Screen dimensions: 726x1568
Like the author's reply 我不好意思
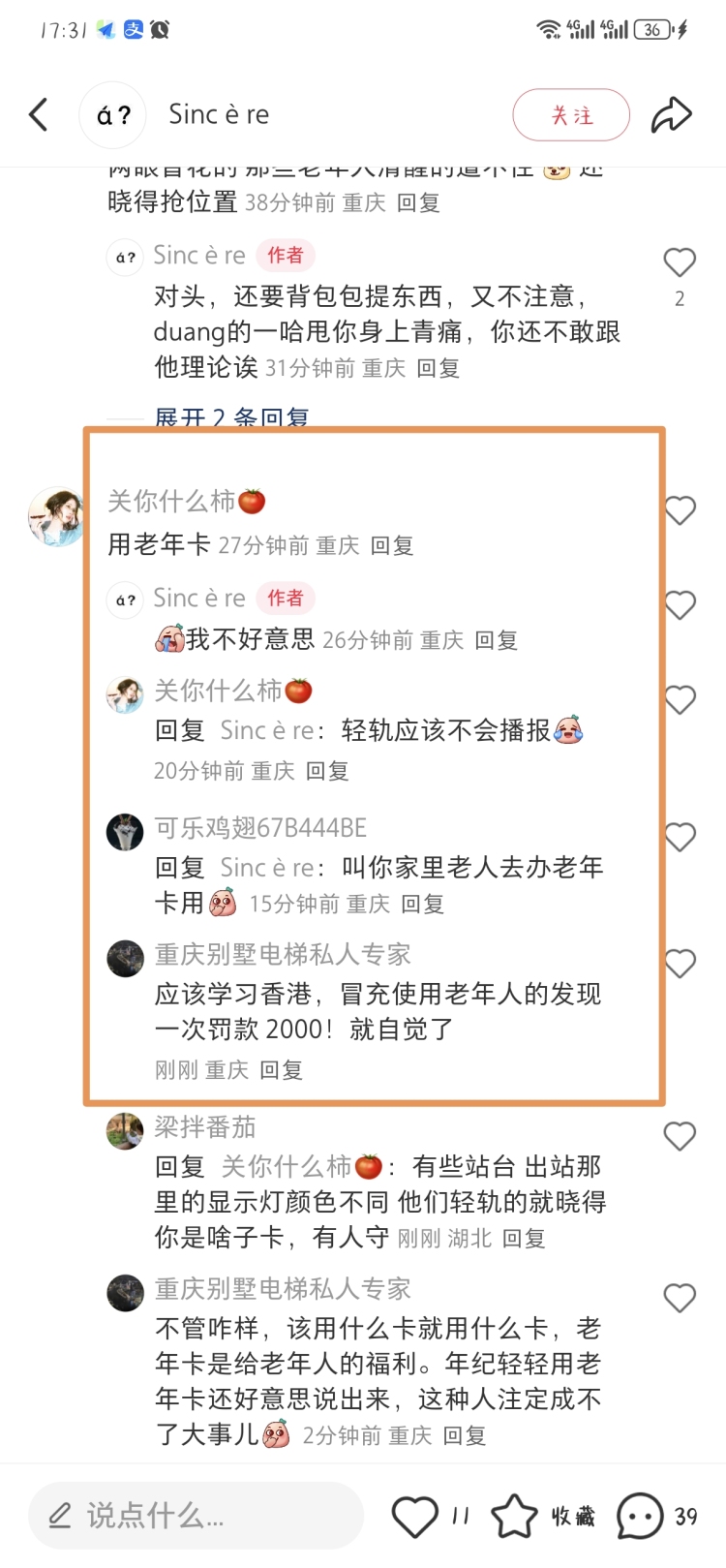coord(680,605)
